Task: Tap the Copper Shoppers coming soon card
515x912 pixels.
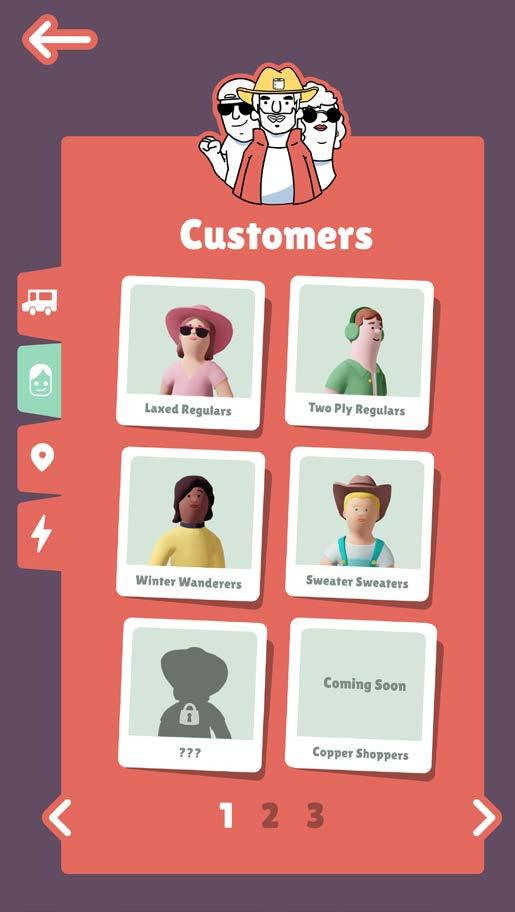Action: pos(361,695)
